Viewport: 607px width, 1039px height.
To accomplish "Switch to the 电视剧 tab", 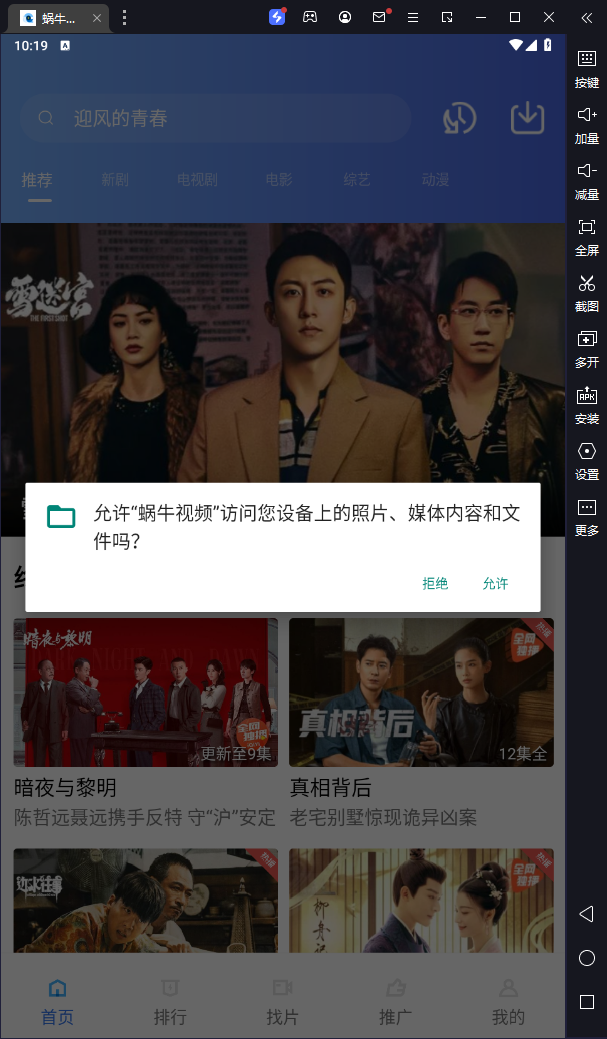I will tap(197, 180).
